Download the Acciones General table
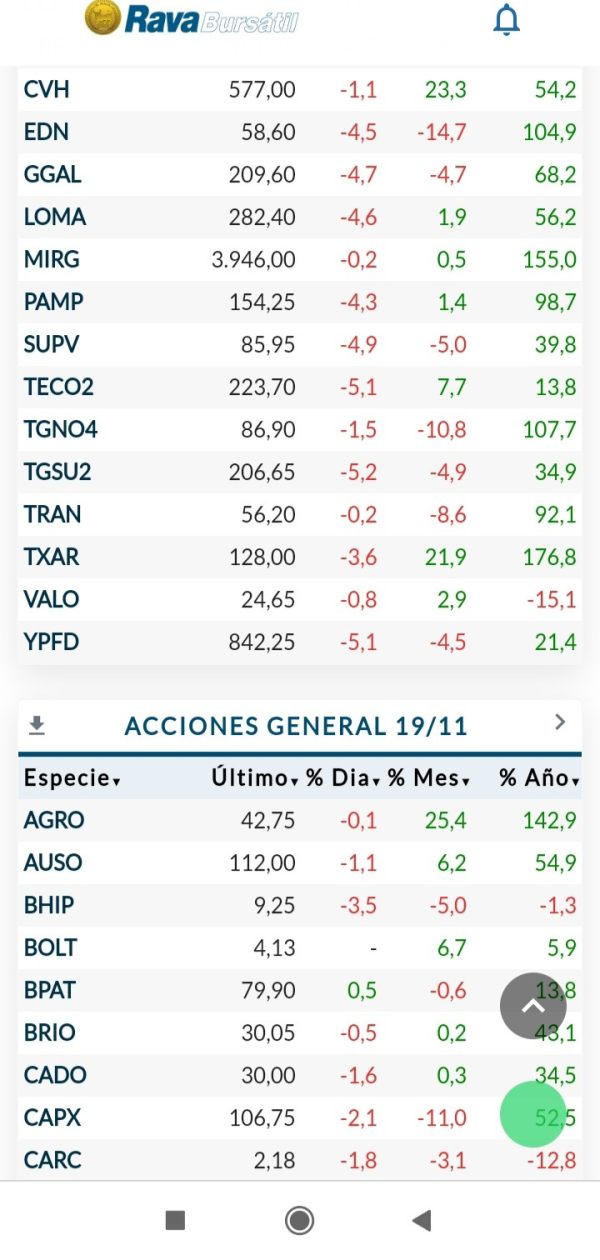 click(x=37, y=725)
